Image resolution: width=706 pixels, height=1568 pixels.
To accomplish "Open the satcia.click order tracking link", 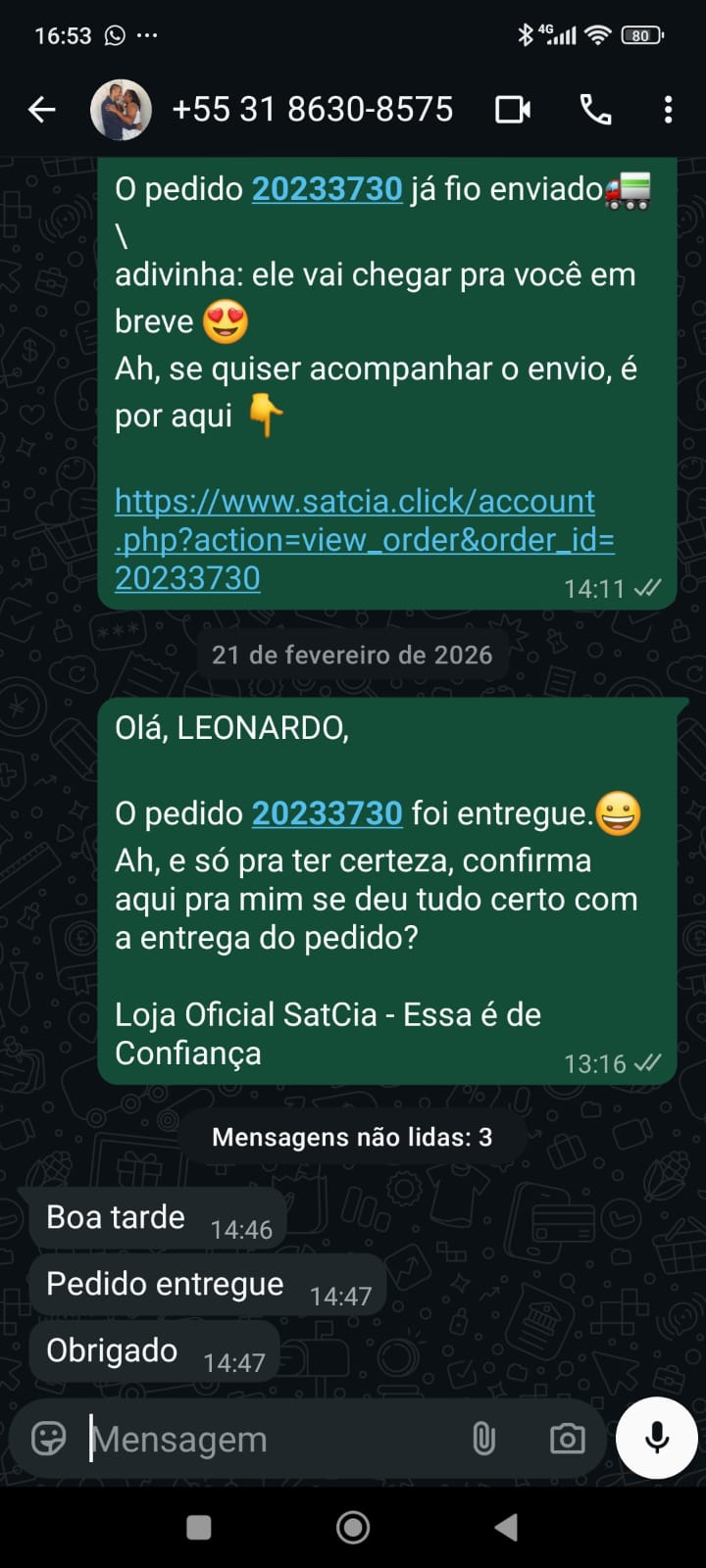I will tap(364, 539).
